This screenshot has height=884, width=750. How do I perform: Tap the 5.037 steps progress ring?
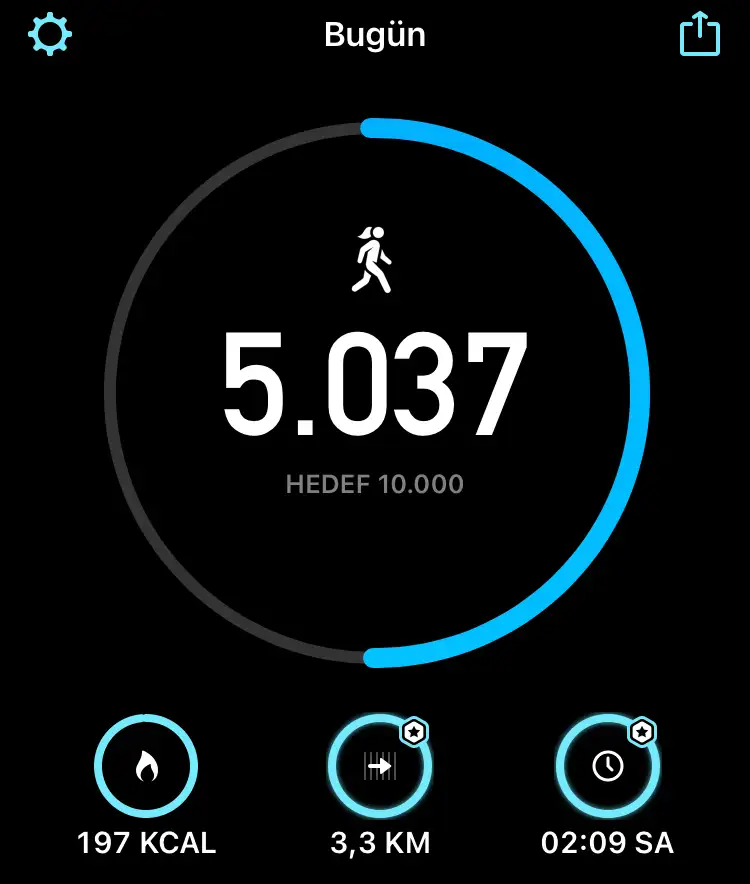point(374,390)
